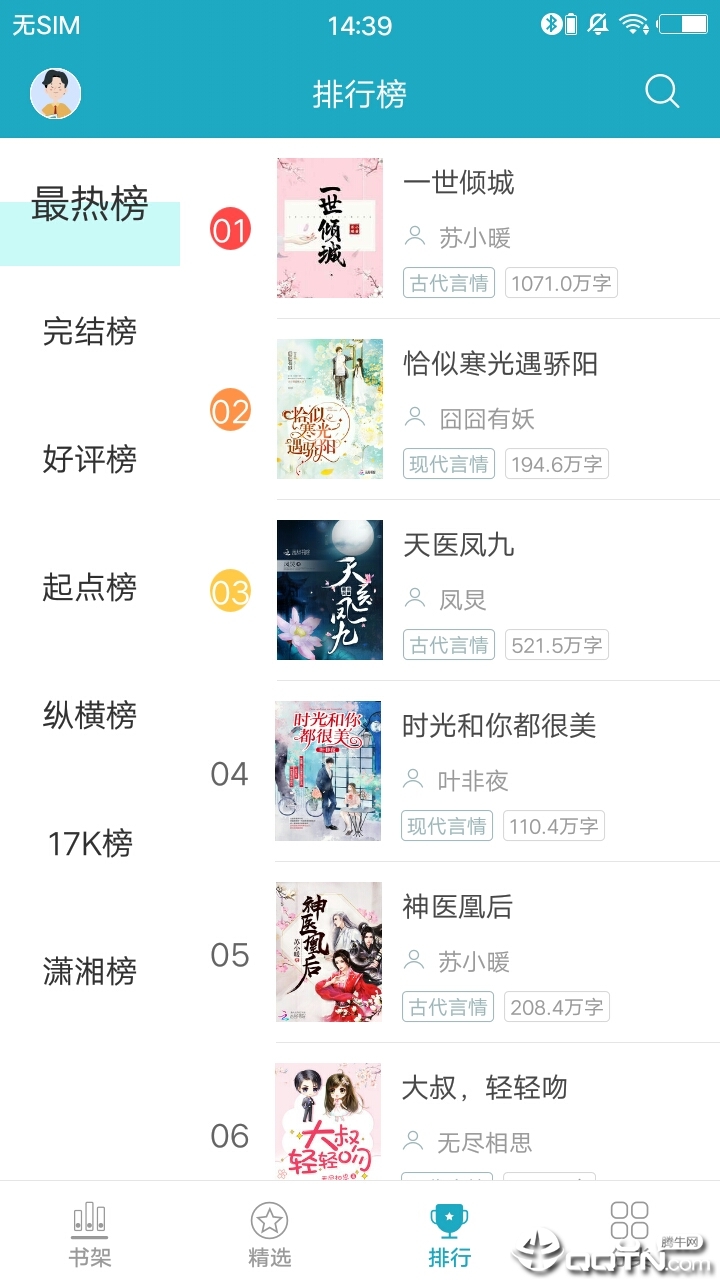Screen dimensions: 720x1280
Task: Open the book 大叔，轻轻吻
Action: (484, 1088)
